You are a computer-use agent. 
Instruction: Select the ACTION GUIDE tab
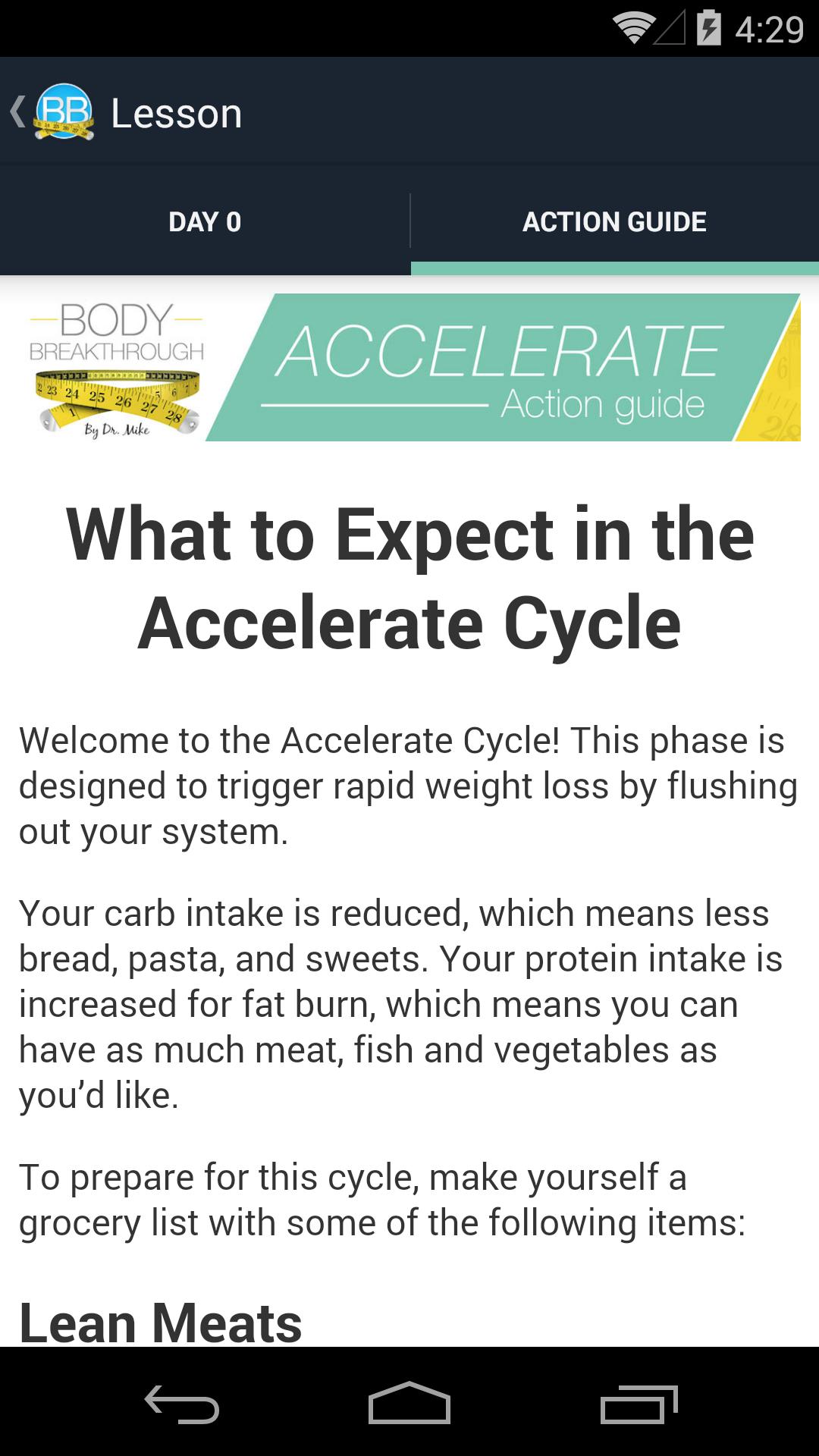coord(614,221)
